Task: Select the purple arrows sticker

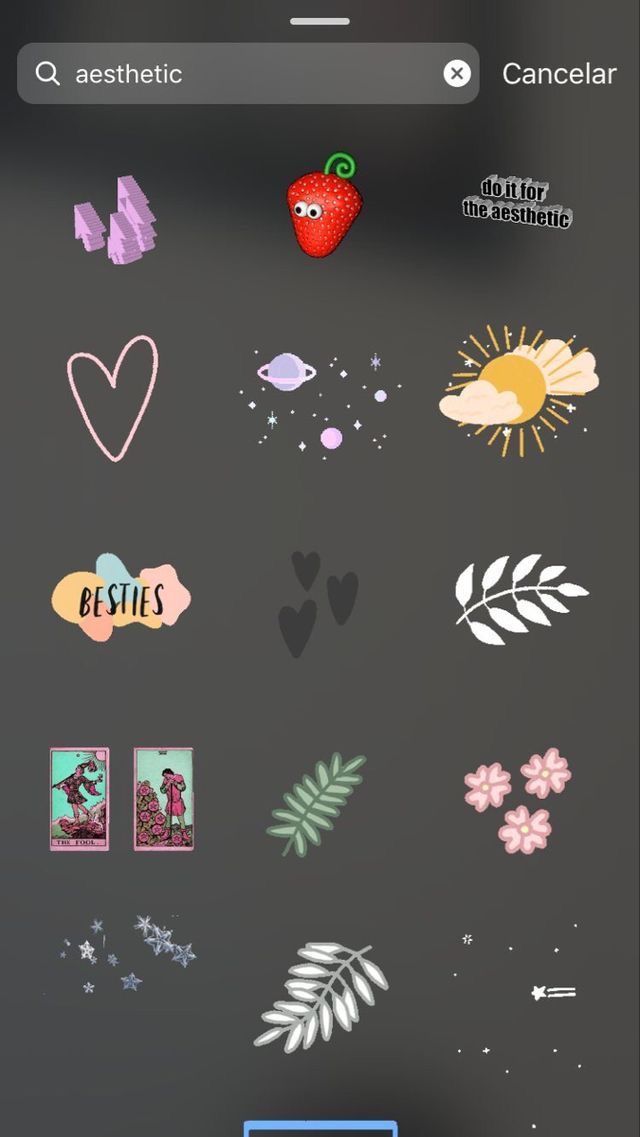Action: 117,220
